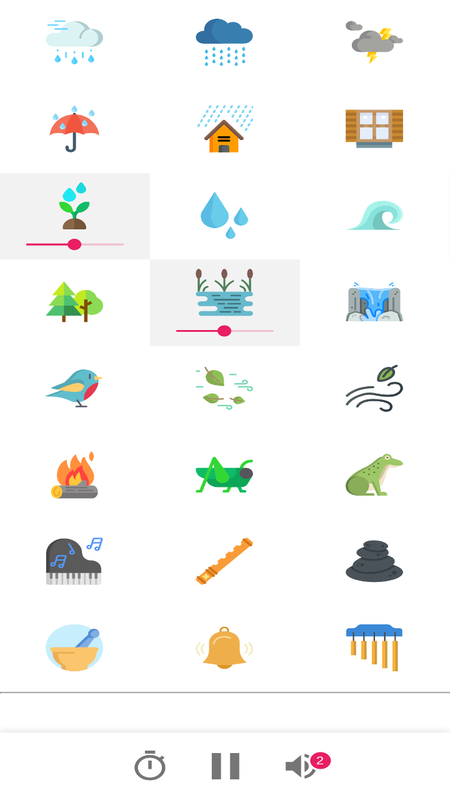Adjust the volume slider for plant watering
Image resolution: width=450 pixels, height=800 pixels.
coord(75,244)
